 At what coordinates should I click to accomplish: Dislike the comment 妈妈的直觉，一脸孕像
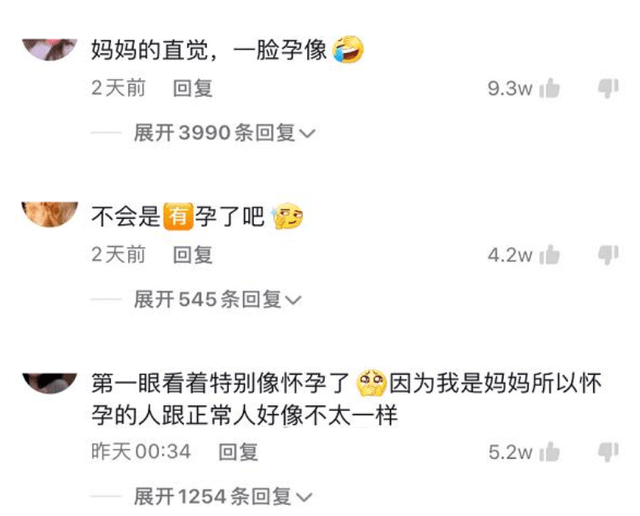click(608, 89)
